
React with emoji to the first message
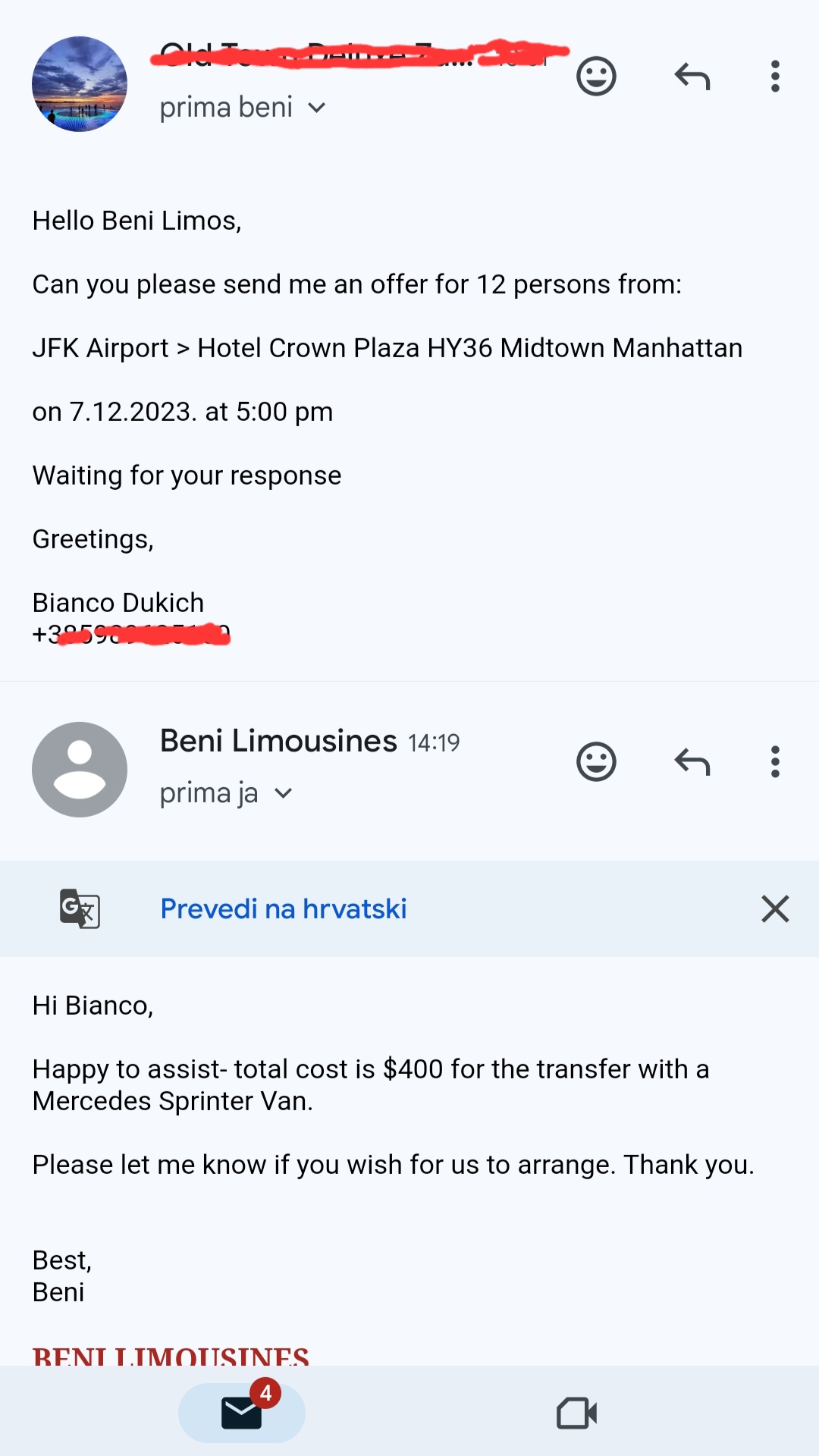[596, 77]
